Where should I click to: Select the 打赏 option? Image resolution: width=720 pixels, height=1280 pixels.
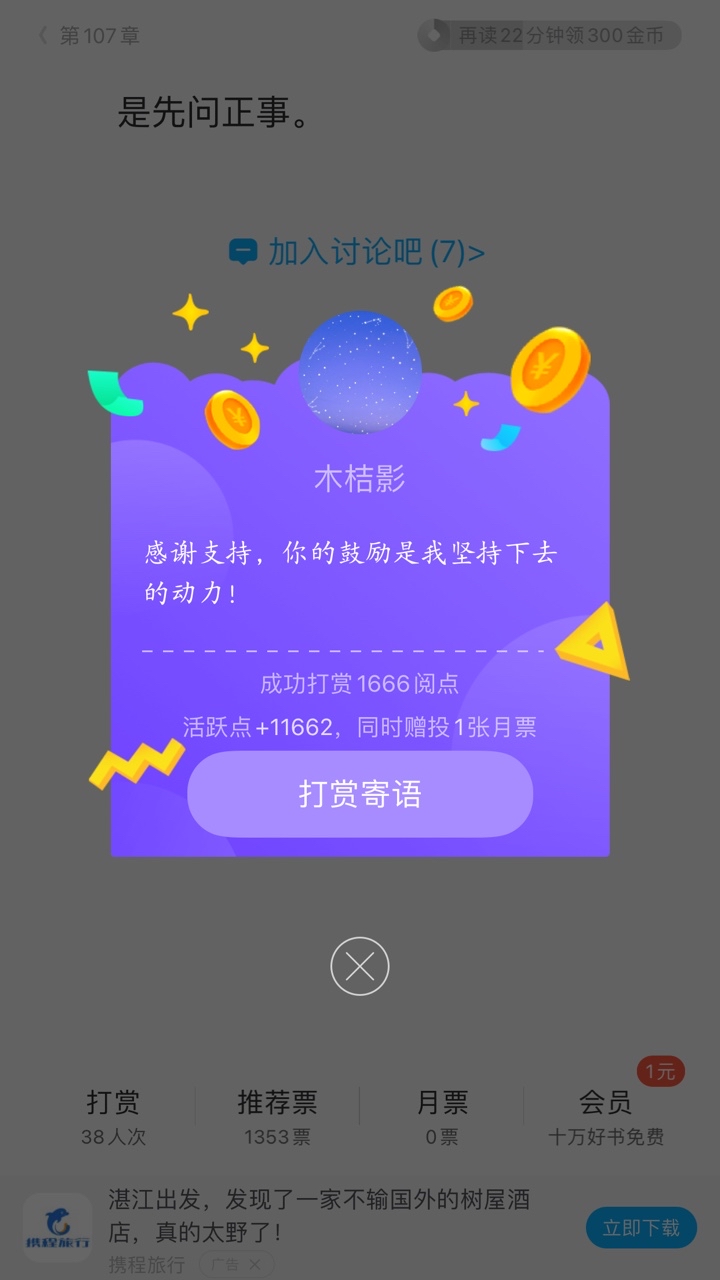113,1117
